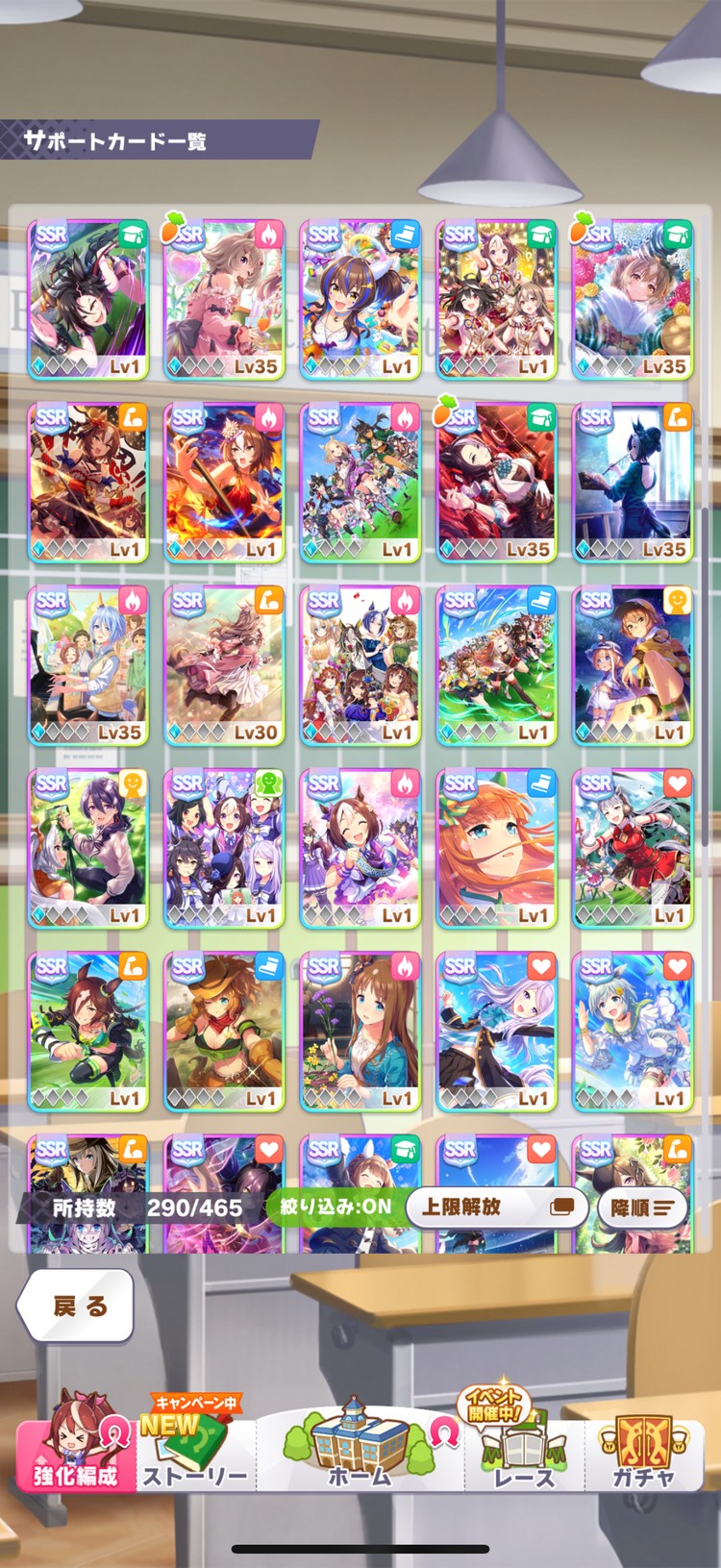Select the girl holding purple flowers card
Viewport: 721px width, 1568px height.
[360, 1031]
